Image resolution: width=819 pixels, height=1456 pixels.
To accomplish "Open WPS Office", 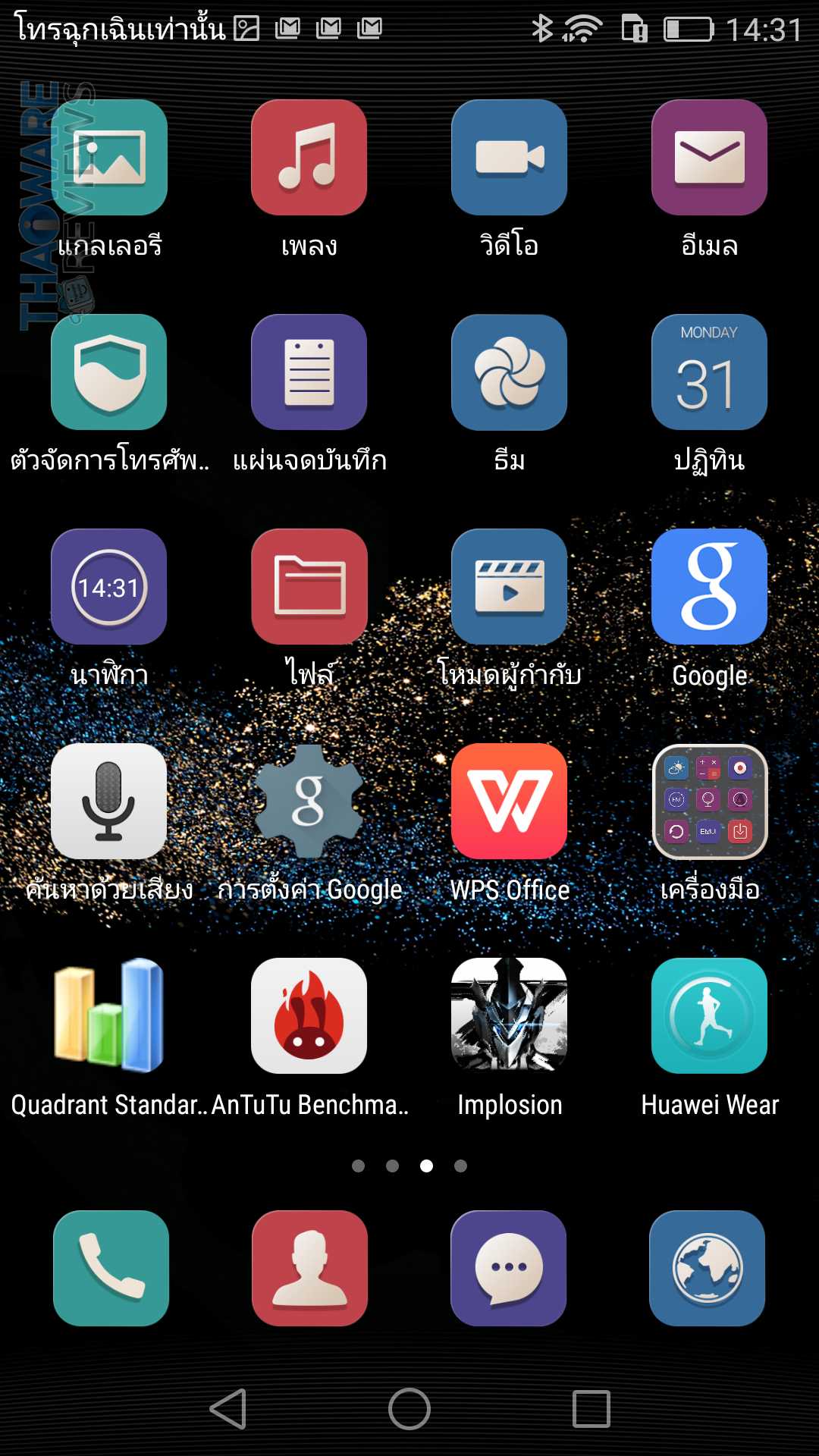I will [x=509, y=802].
